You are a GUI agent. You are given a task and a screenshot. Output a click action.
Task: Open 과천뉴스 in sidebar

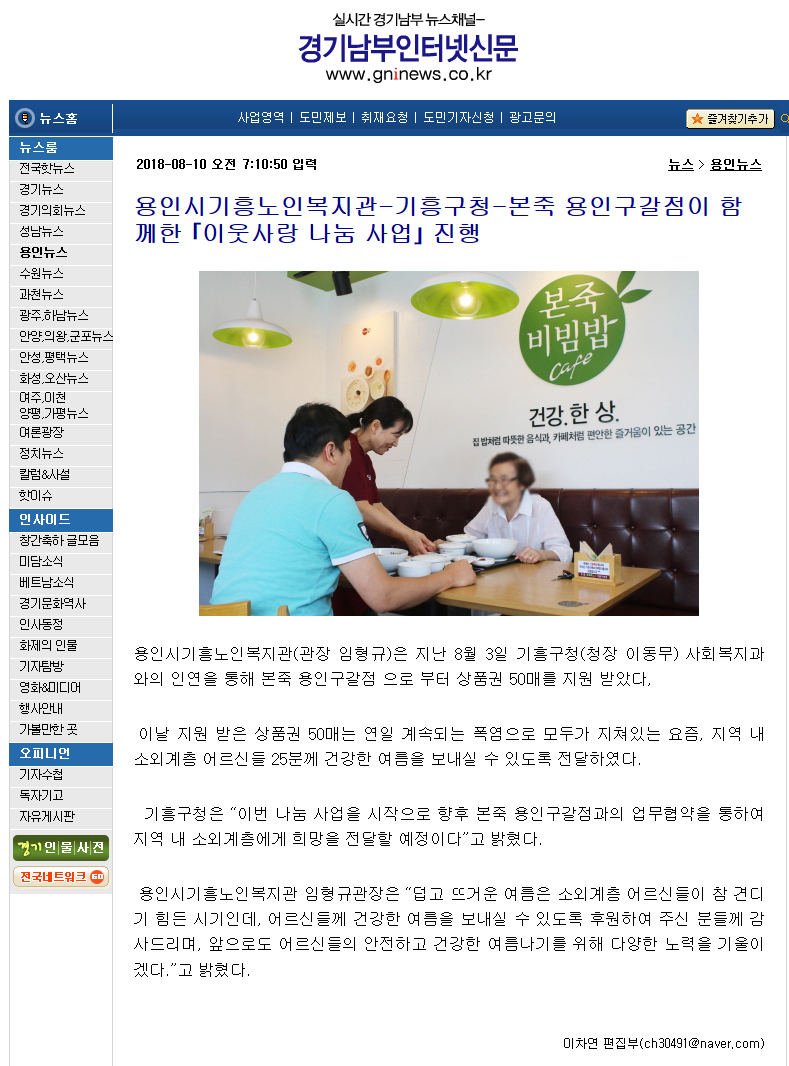click(x=41, y=294)
